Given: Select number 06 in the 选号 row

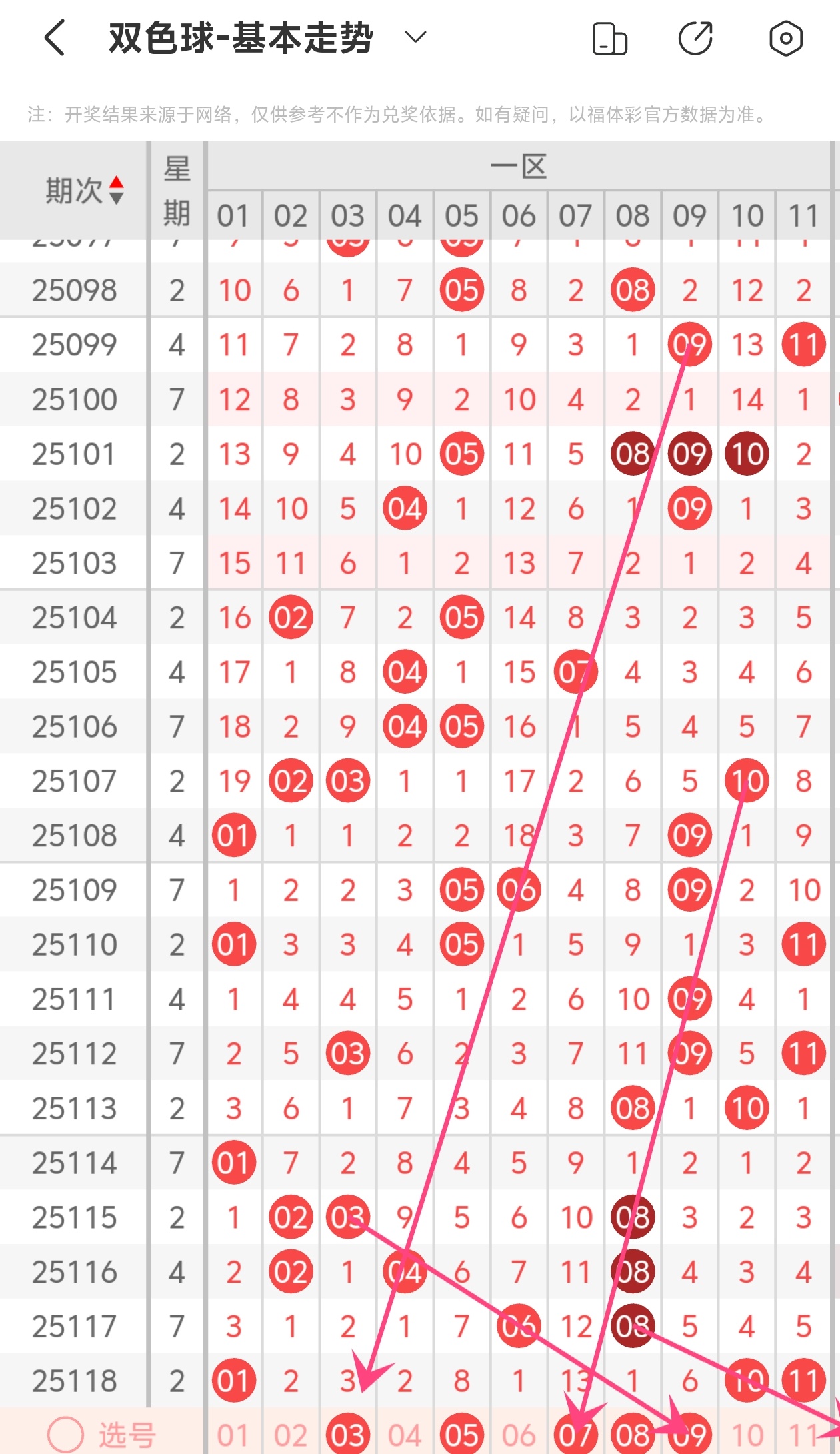Looking at the screenshot, I should click(519, 1435).
